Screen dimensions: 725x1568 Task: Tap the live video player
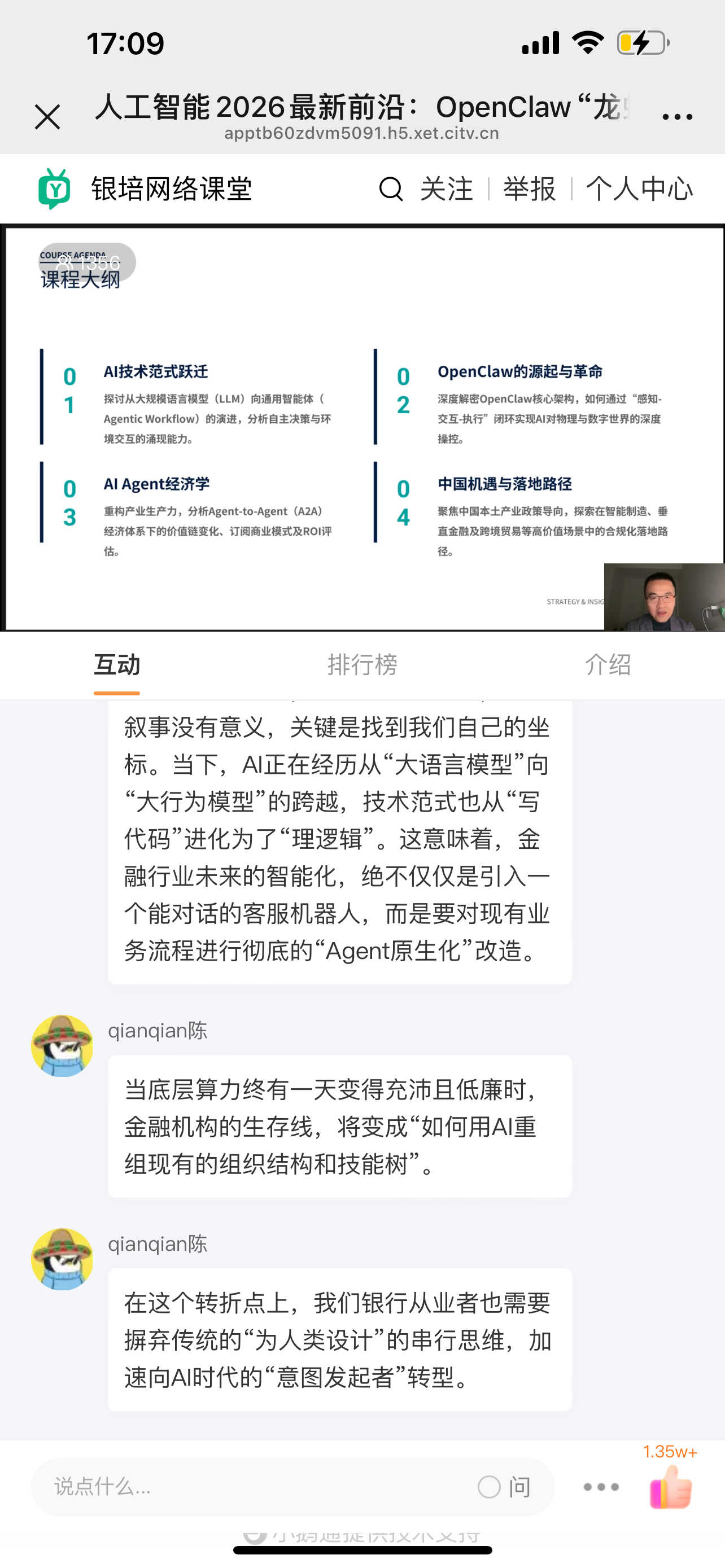coord(362,428)
